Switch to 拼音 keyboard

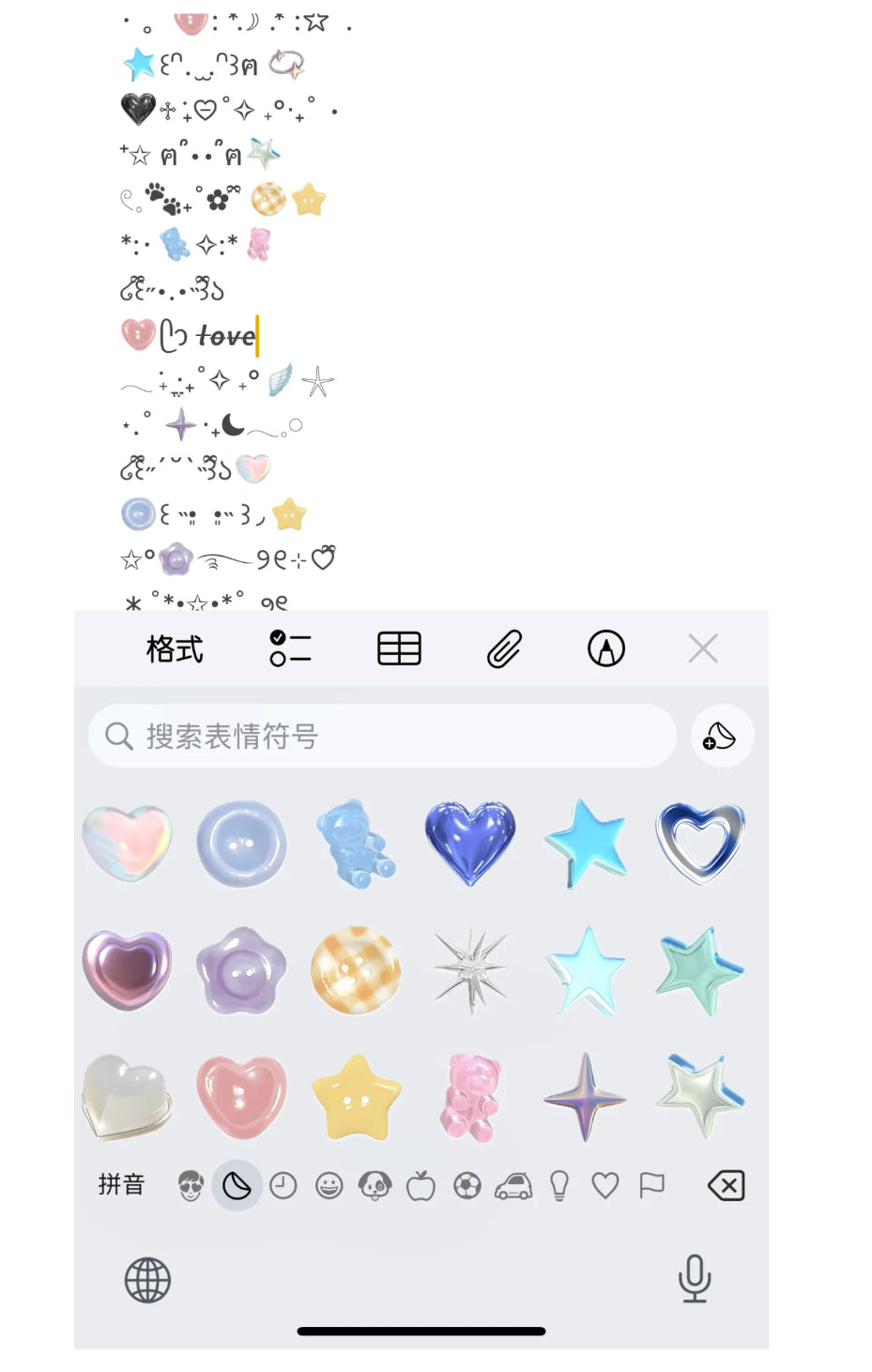(x=122, y=1185)
